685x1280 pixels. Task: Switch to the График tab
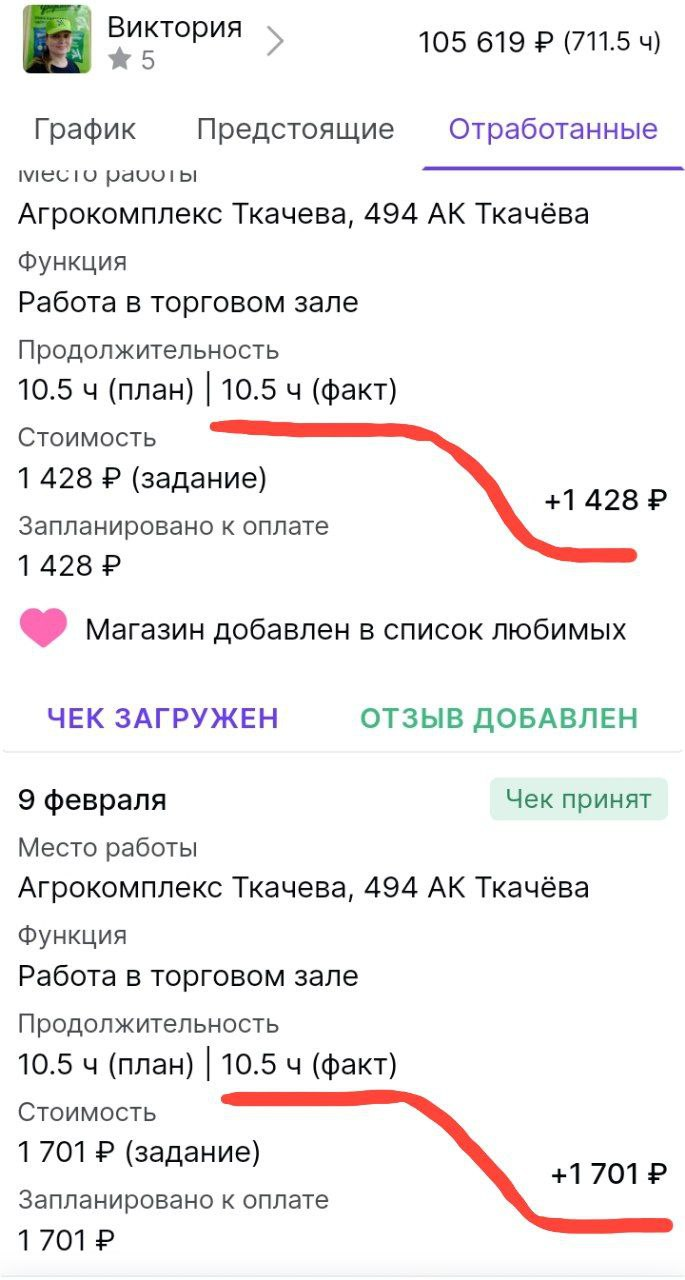click(x=85, y=129)
